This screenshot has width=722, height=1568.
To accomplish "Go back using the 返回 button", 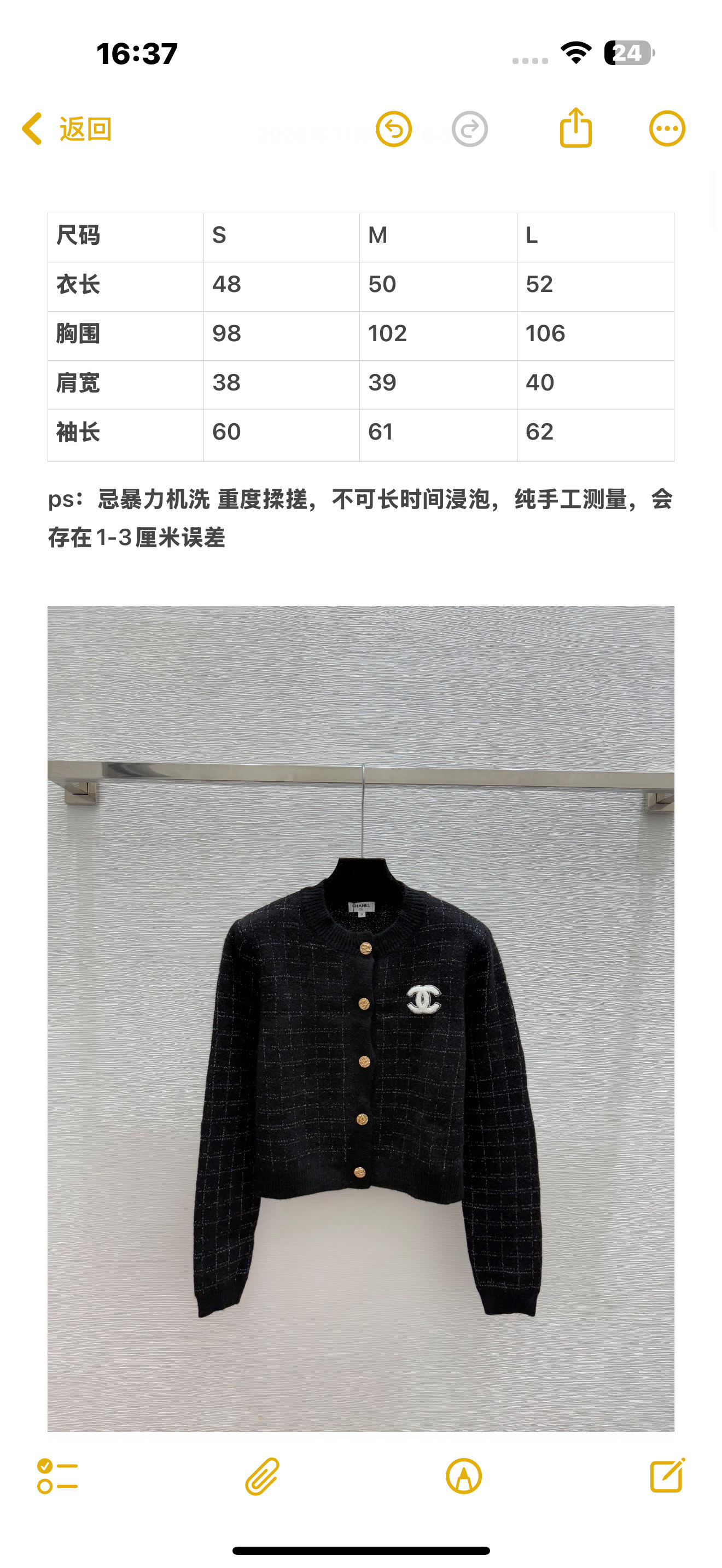I will coord(67,129).
